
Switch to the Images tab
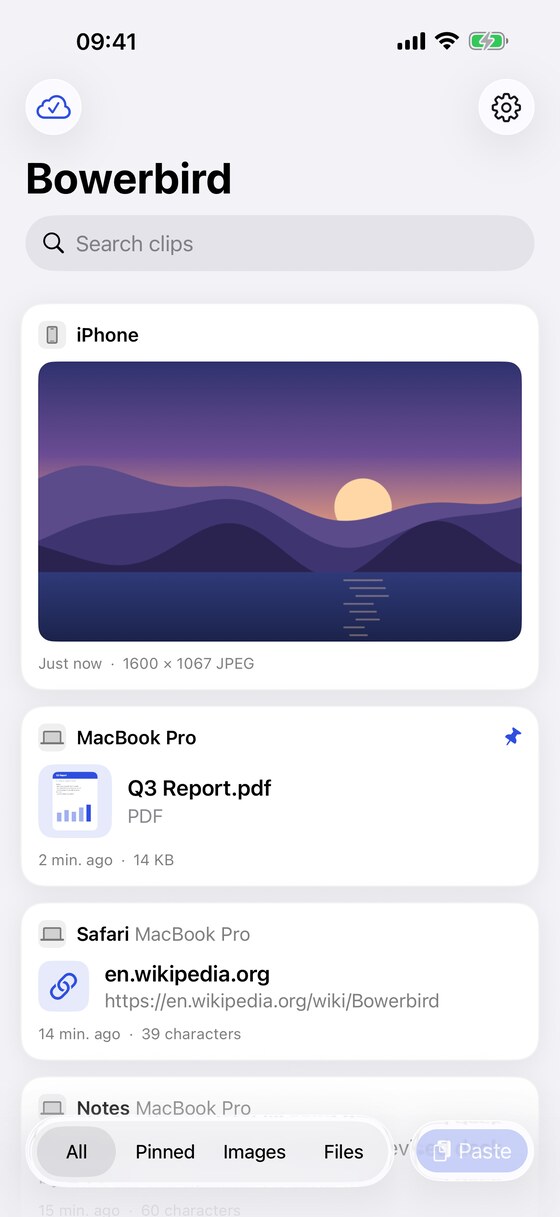(254, 1152)
